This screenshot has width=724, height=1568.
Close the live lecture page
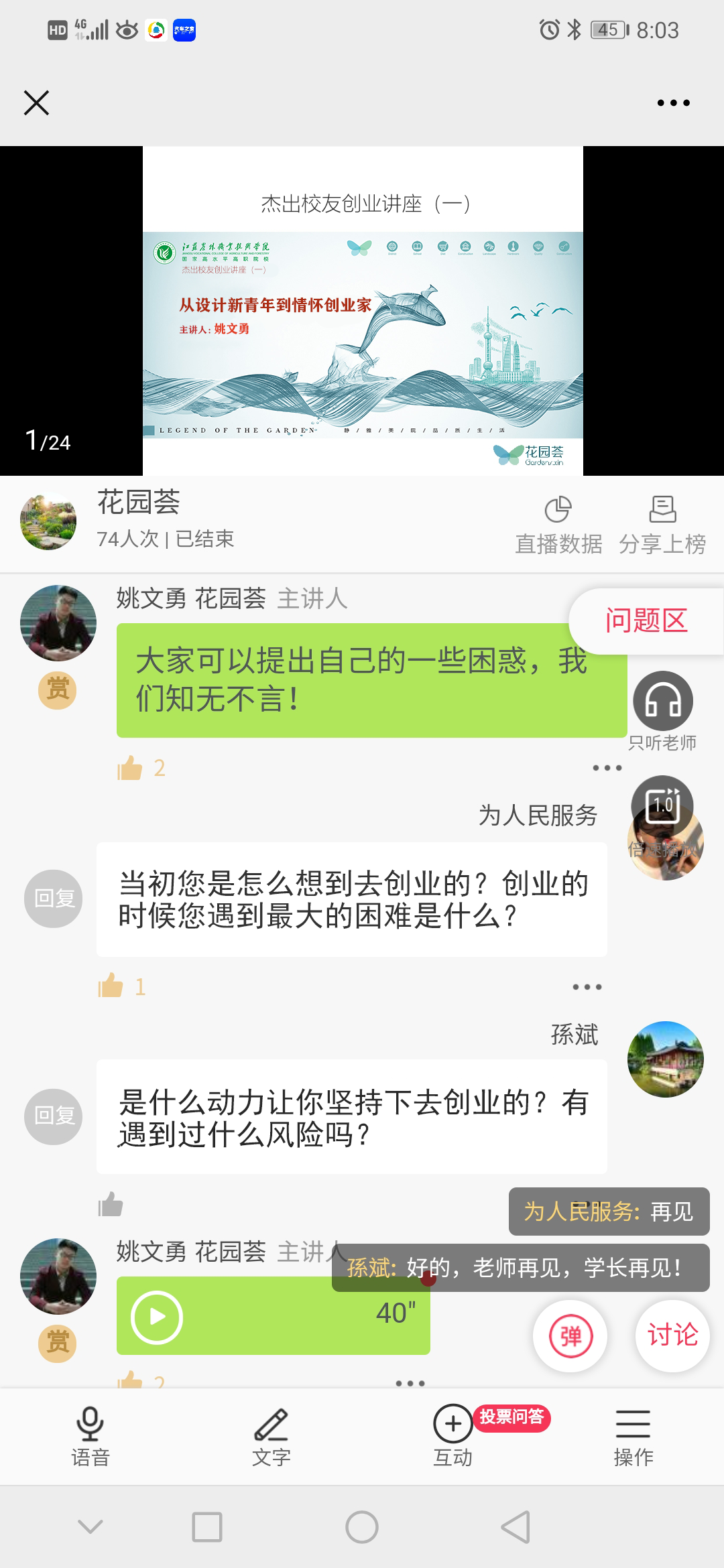[x=36, y=103]
